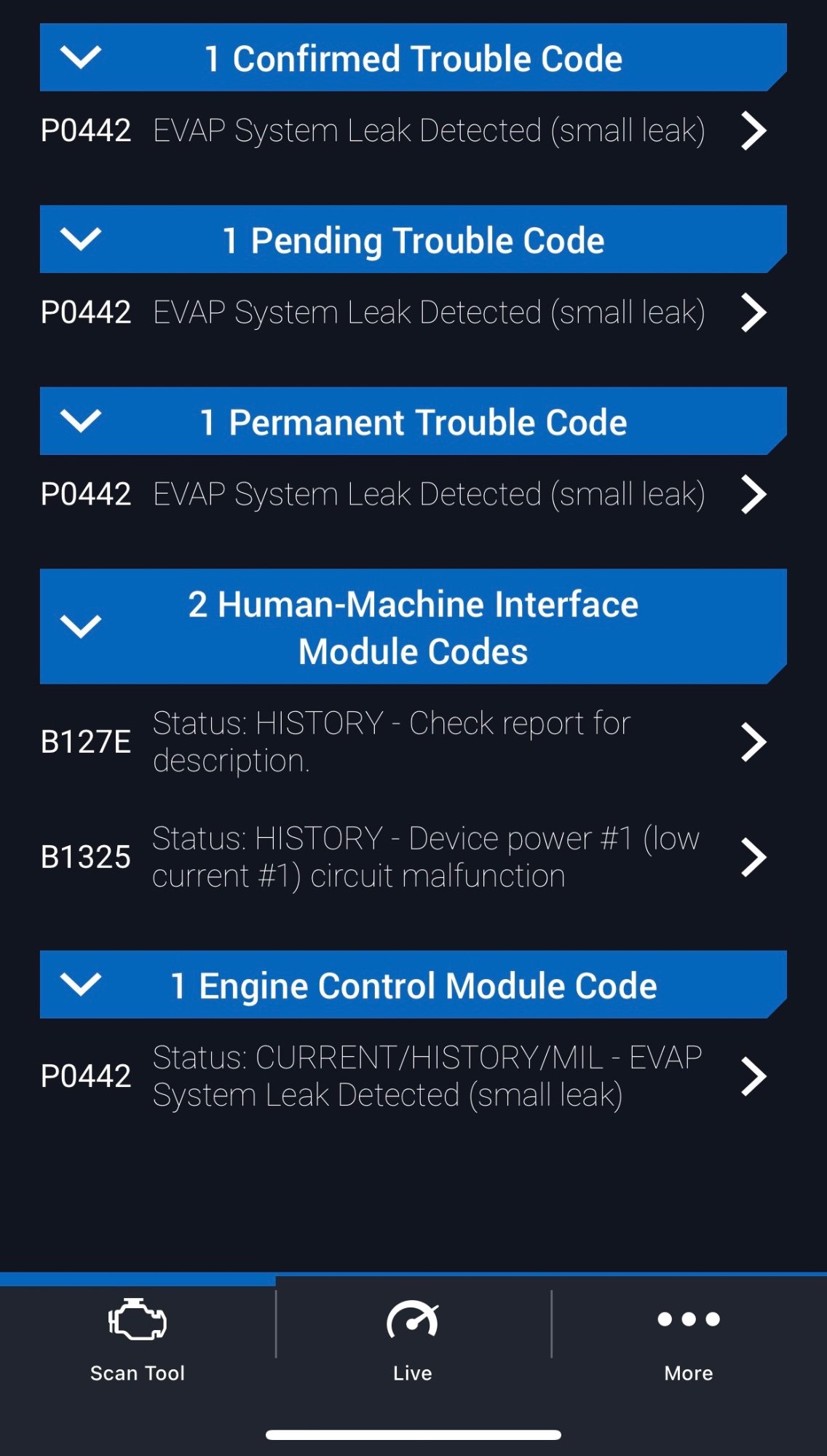Collapse Human-Machine Interface Module Codes section
This screenshot has height=1456, width=827.
(413, 626)
